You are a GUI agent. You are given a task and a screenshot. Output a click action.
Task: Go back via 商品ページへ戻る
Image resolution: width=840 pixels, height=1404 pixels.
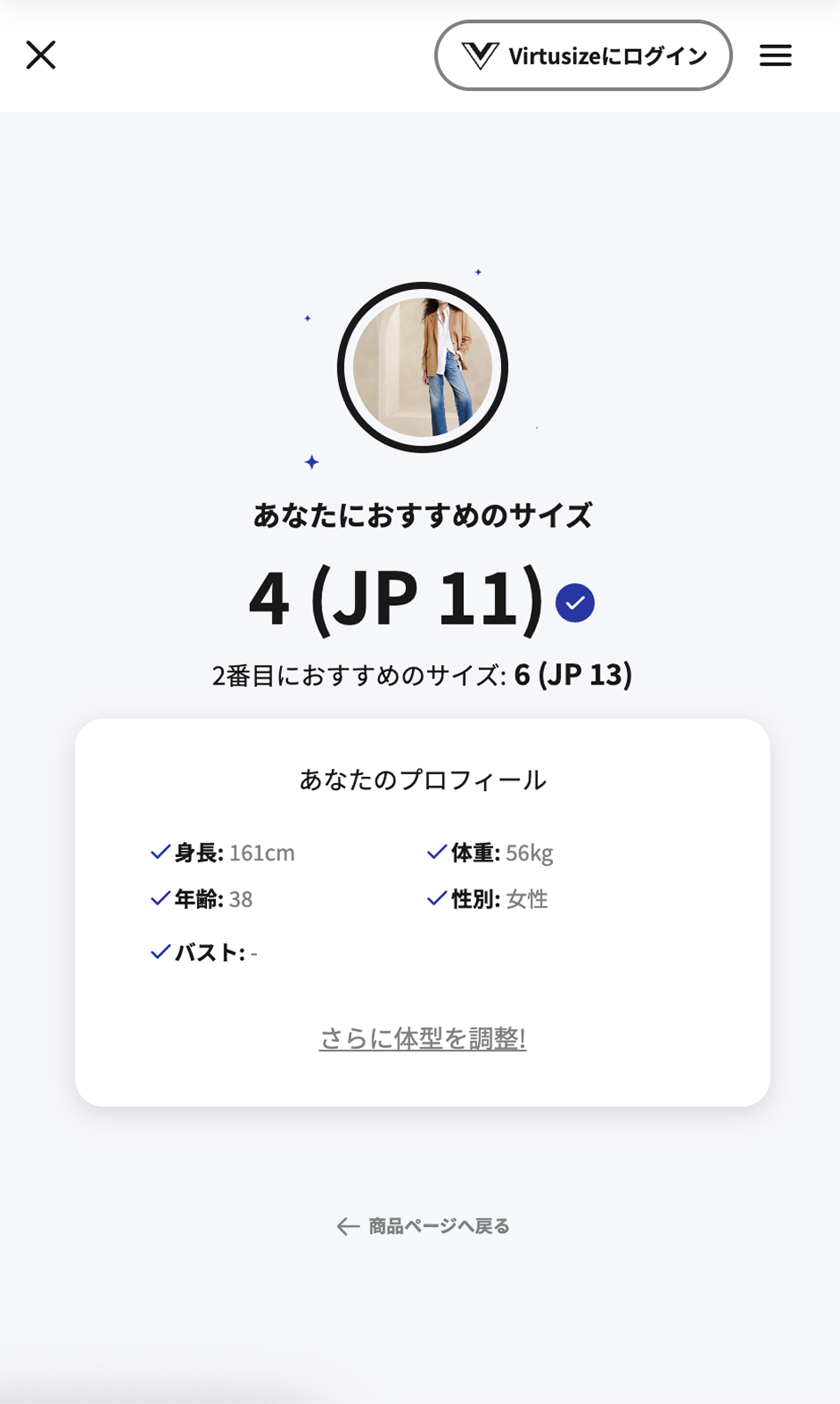[x=423, y=1226]
